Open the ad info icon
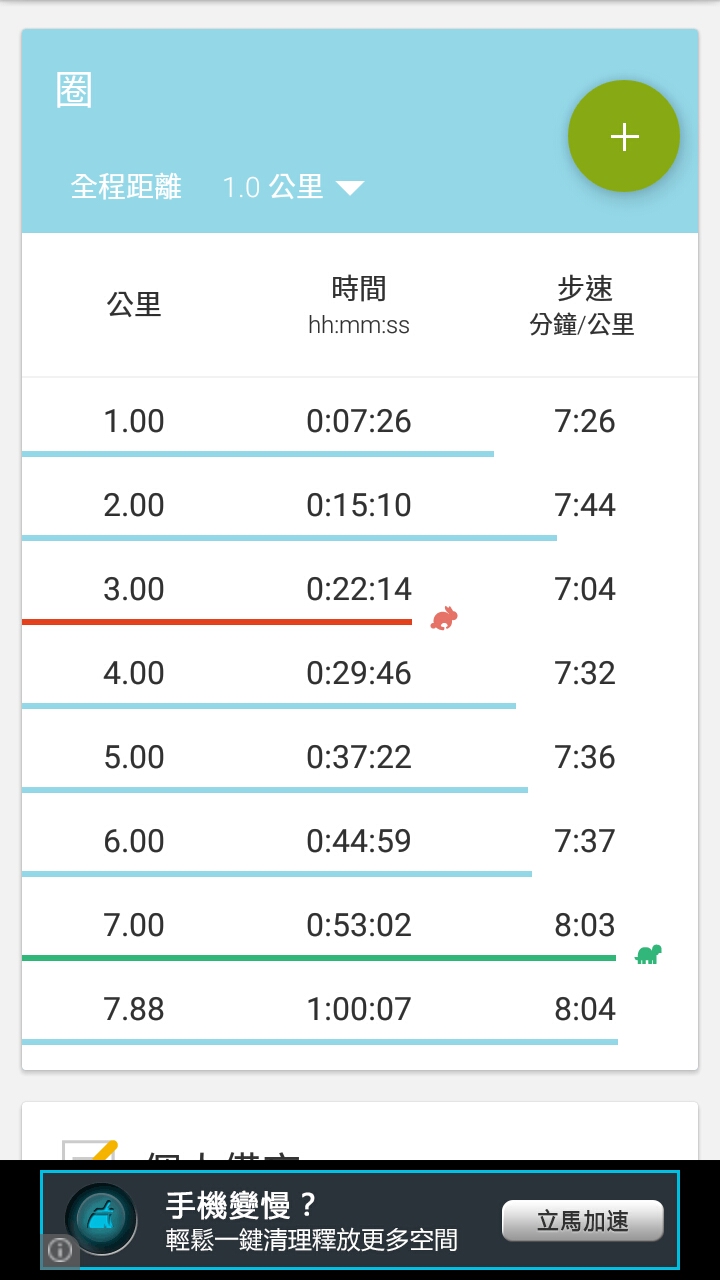The width and height of the screenshot is (720, 1280). [x=60, y=1250]
